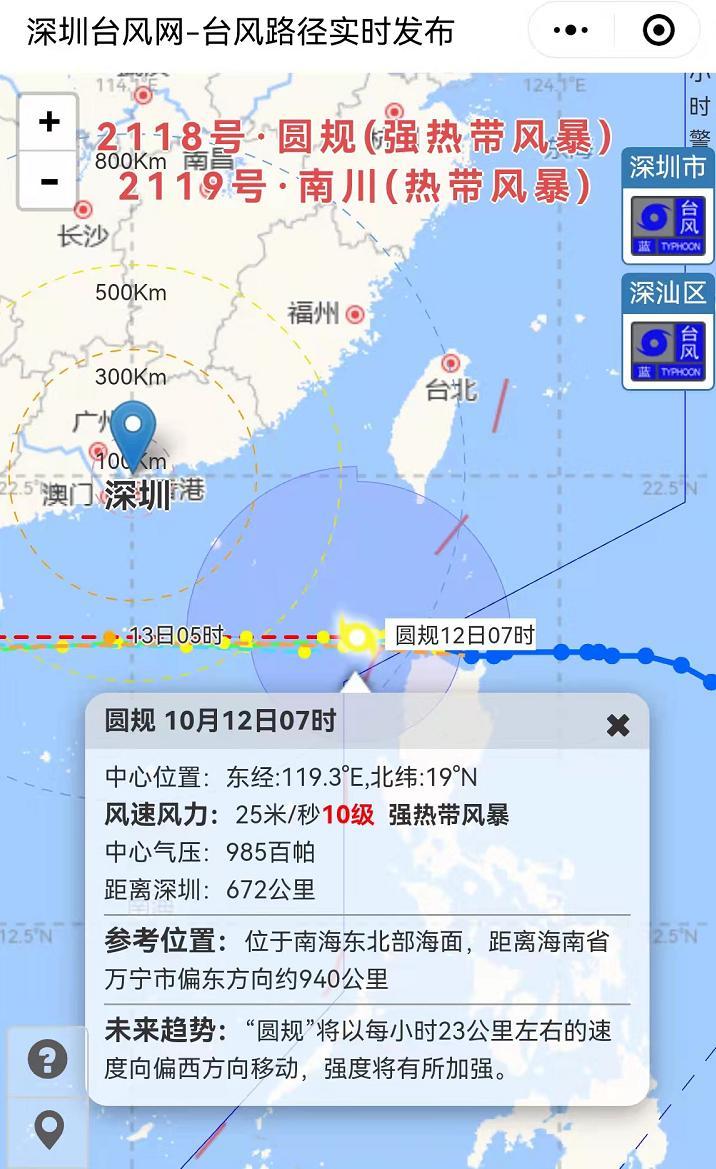Zoom in on the map

point(48,122)
